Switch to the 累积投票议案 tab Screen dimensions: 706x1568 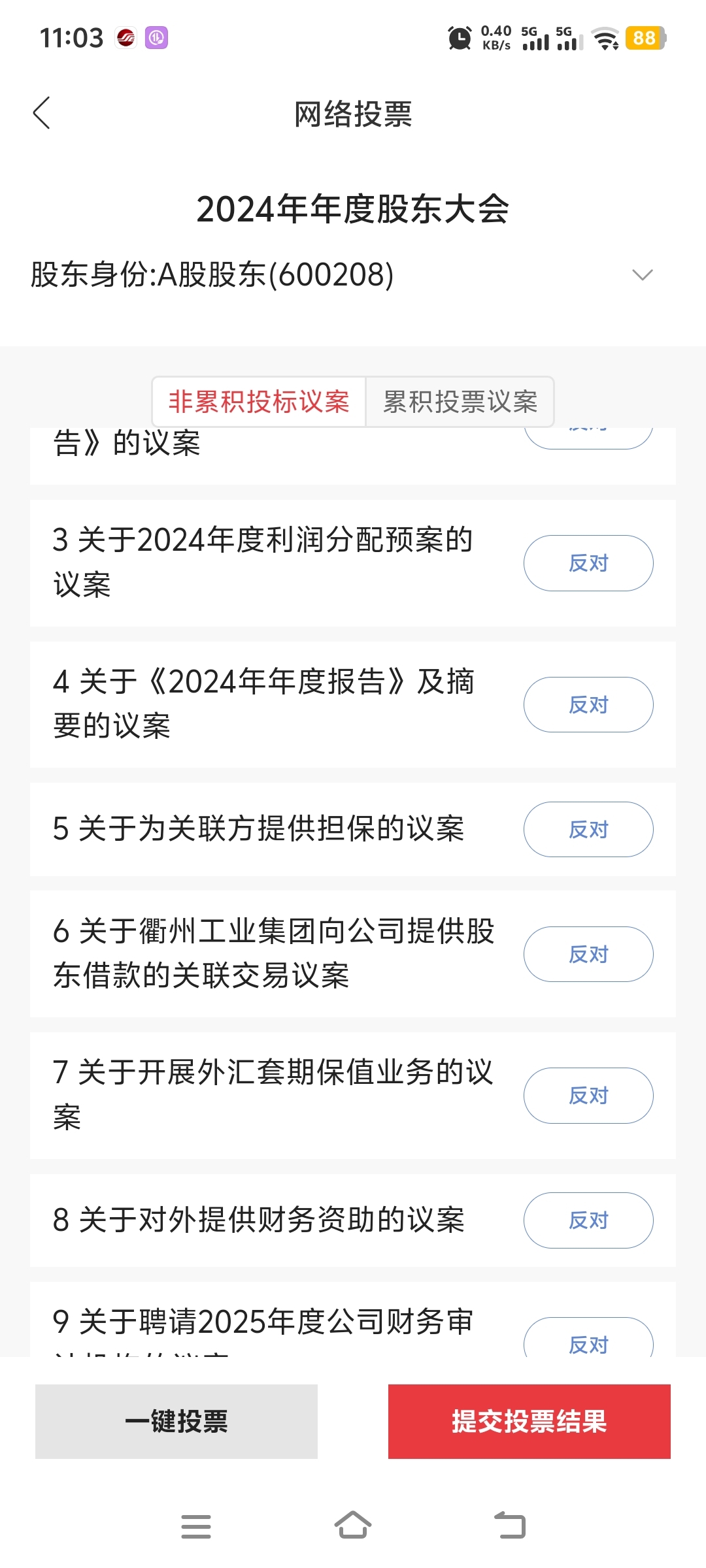[460, 402]
